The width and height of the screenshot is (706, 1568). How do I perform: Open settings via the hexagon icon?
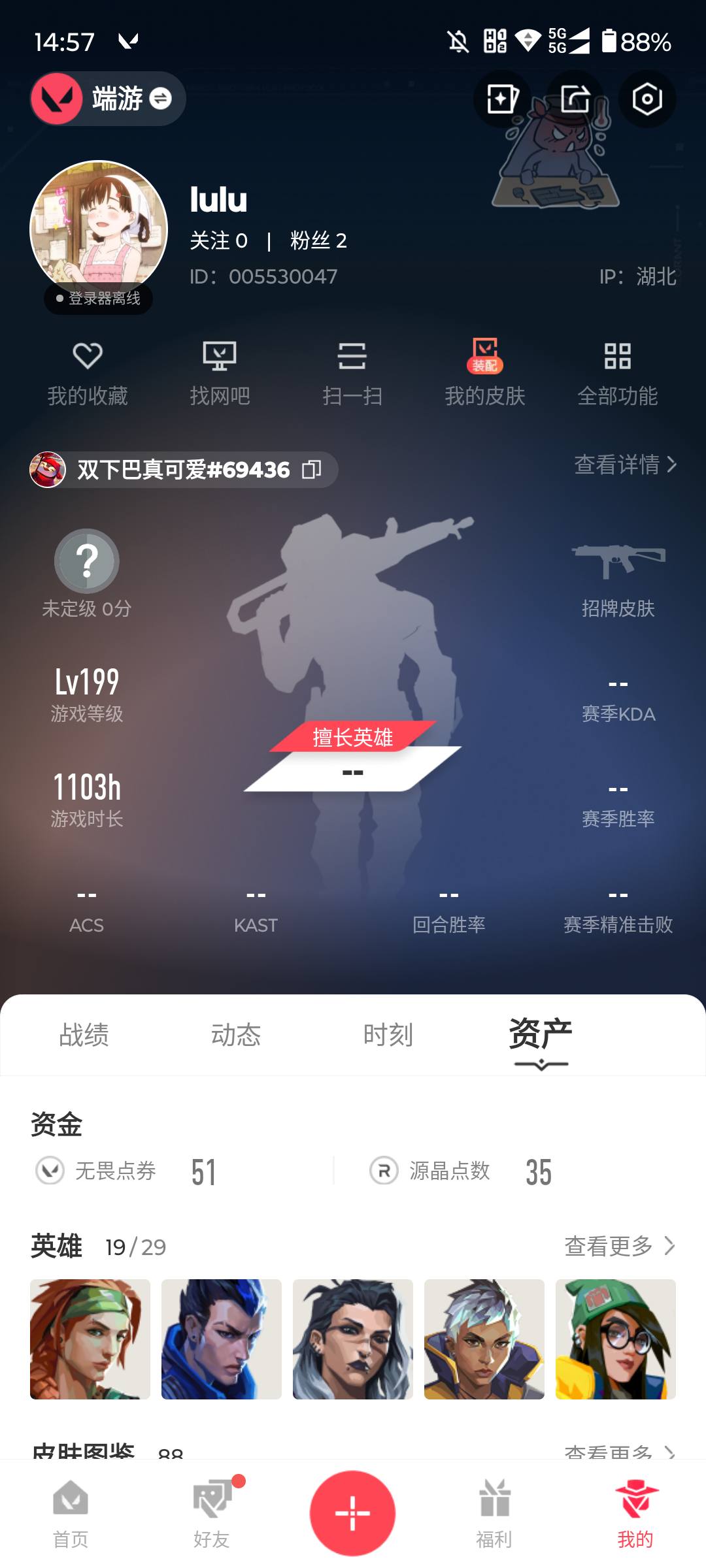(646, 99)
